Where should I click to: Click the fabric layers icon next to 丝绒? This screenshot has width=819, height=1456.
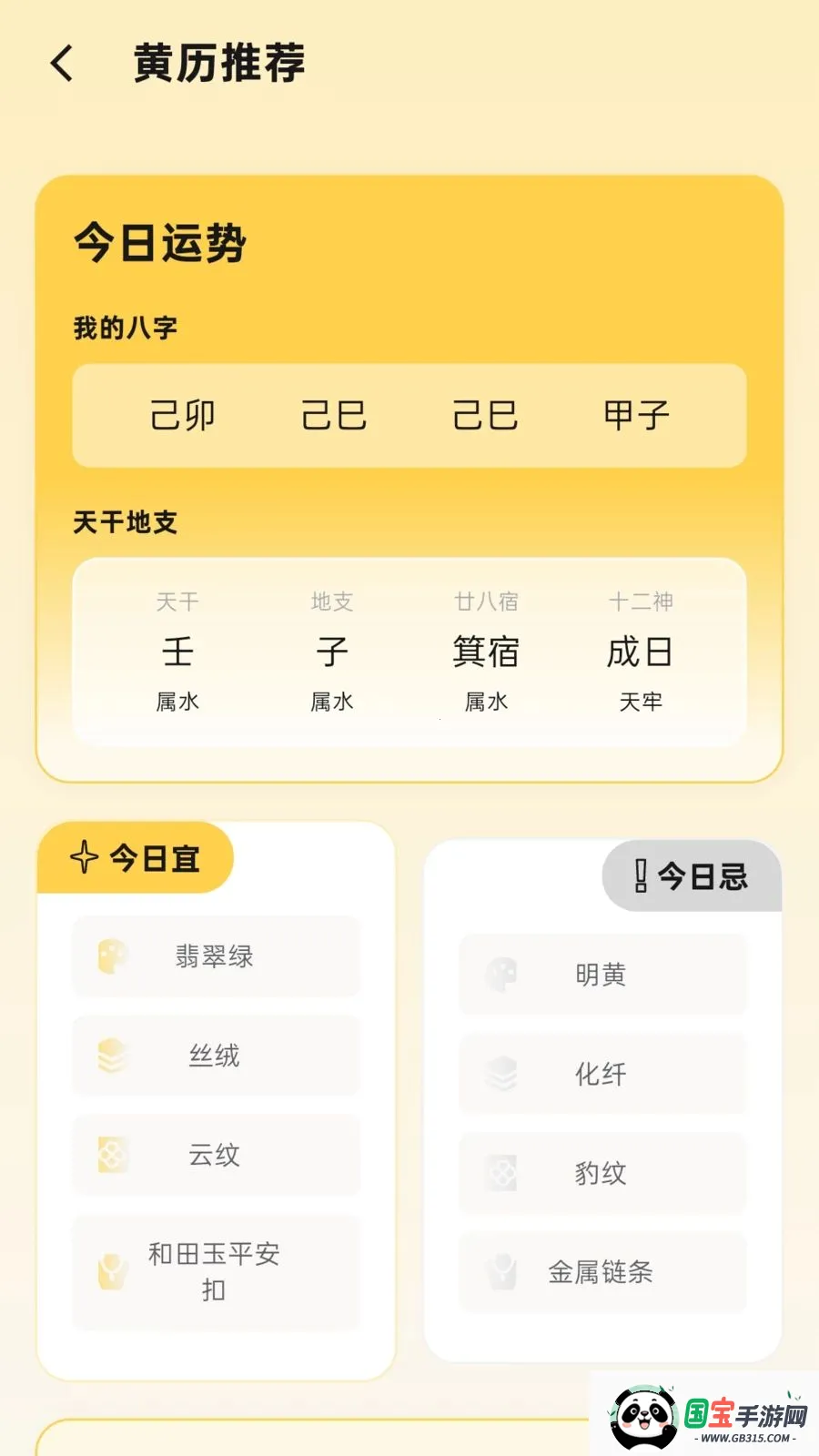tap(112, 1057)
